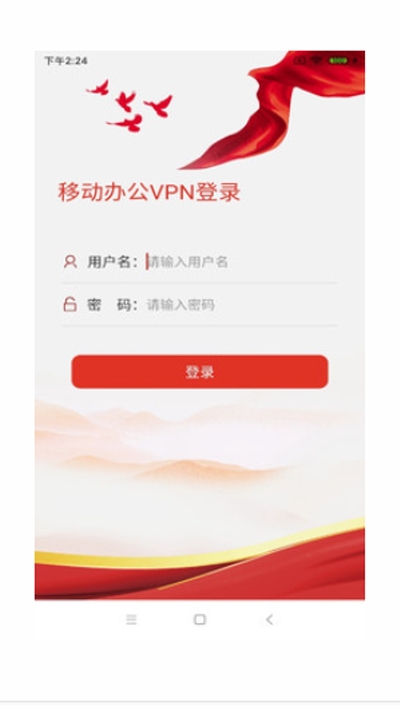
Task: Tap the red 登录 login button
Action: pos(200,372)
